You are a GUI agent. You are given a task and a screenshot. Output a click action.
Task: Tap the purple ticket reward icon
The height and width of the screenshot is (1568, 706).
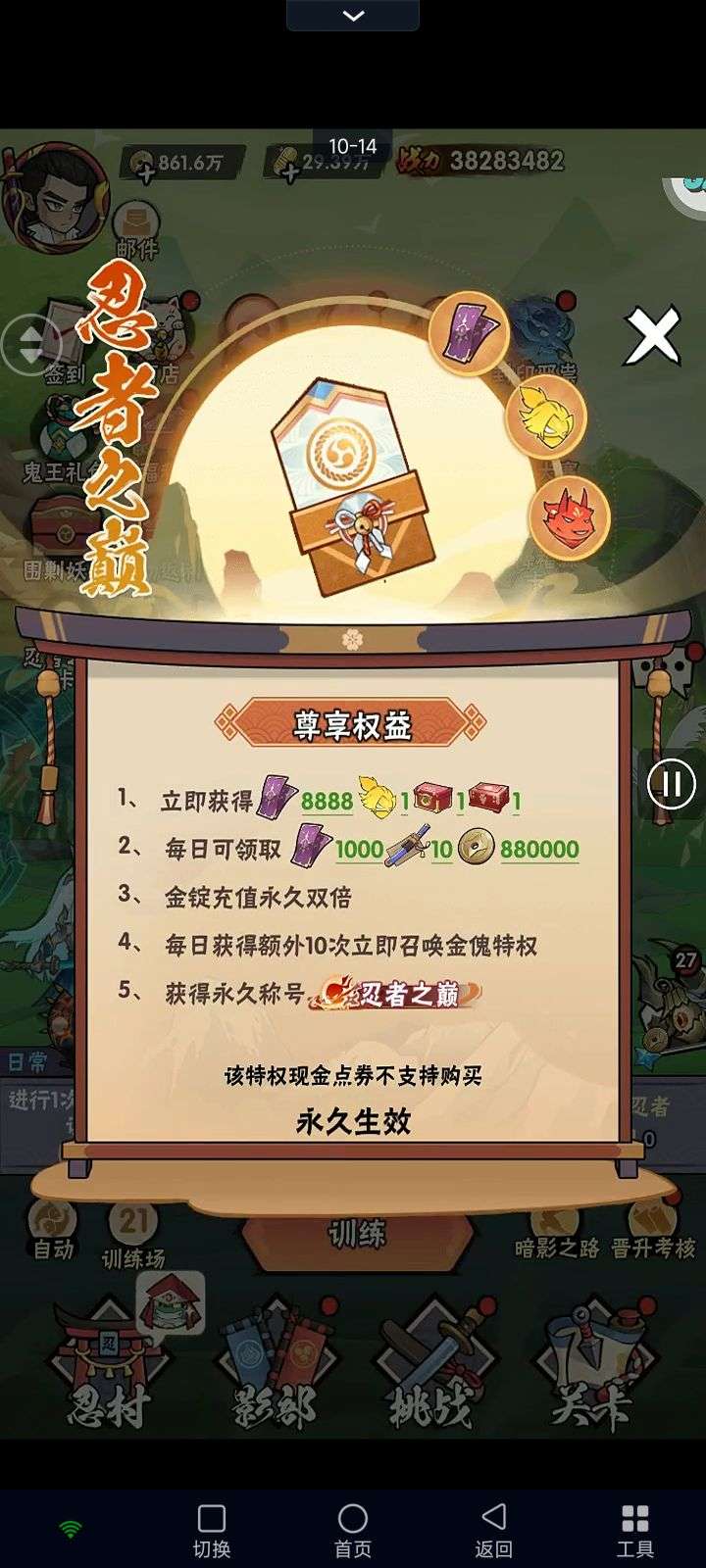coord(469,333)
